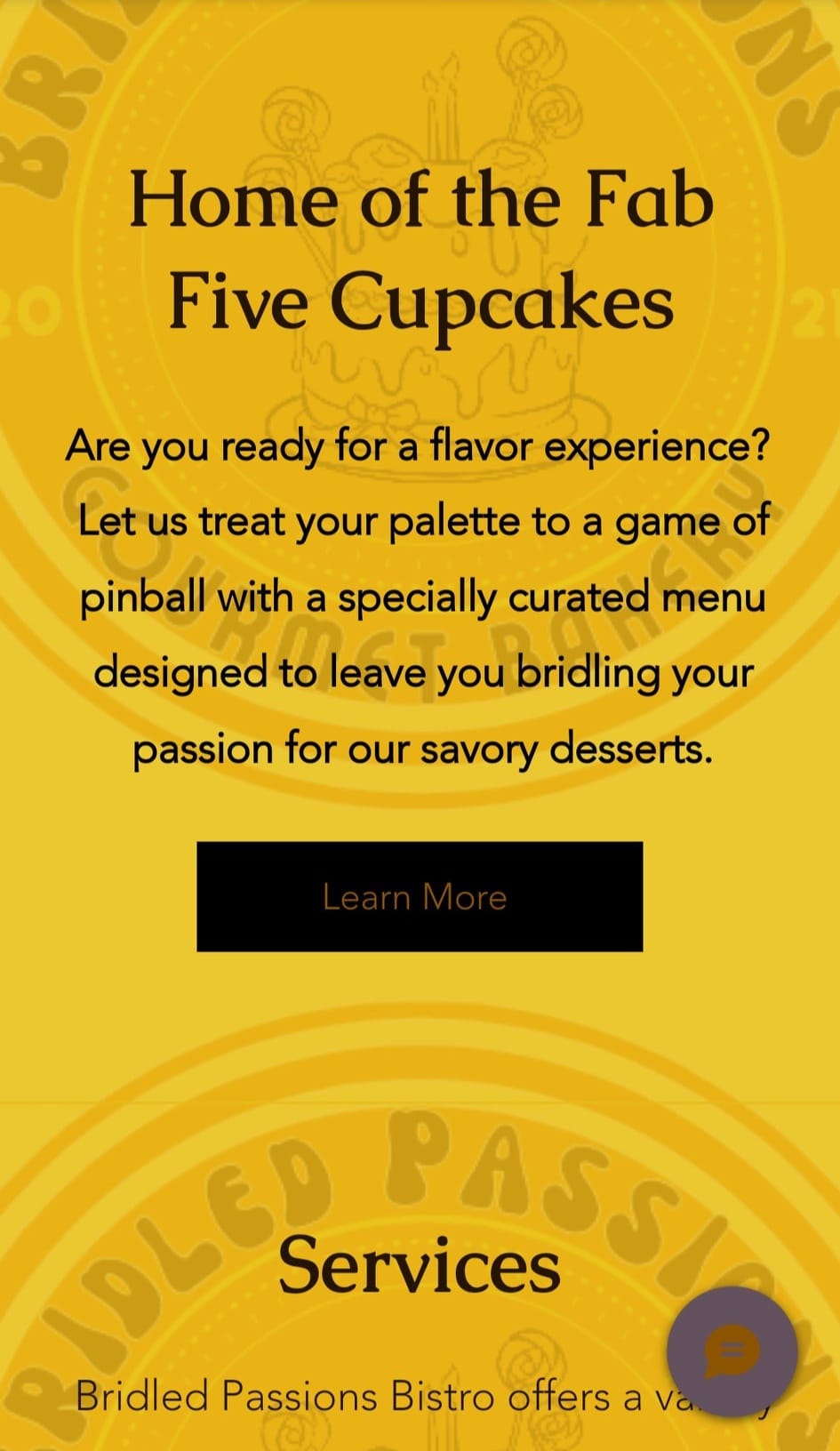840x1451 pixels.
Task: Tap the Learn More button
Action: 419,896
